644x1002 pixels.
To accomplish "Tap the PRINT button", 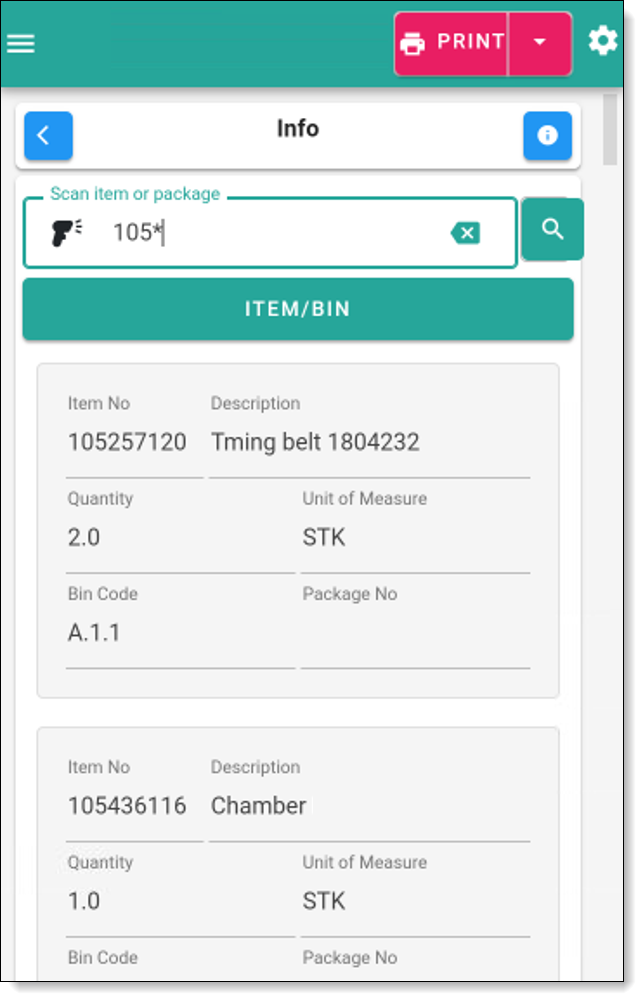I will pos(452,43).
